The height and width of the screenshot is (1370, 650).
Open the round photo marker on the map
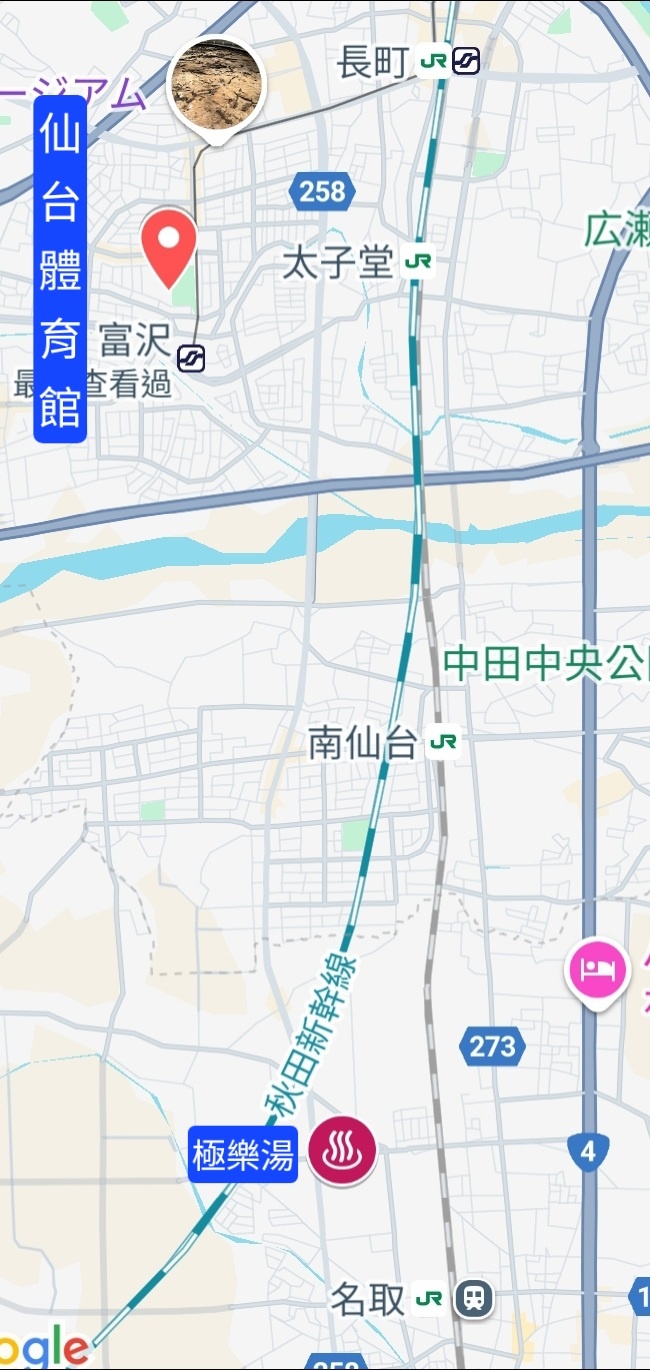pyautogui.click(x=216, y=86)
